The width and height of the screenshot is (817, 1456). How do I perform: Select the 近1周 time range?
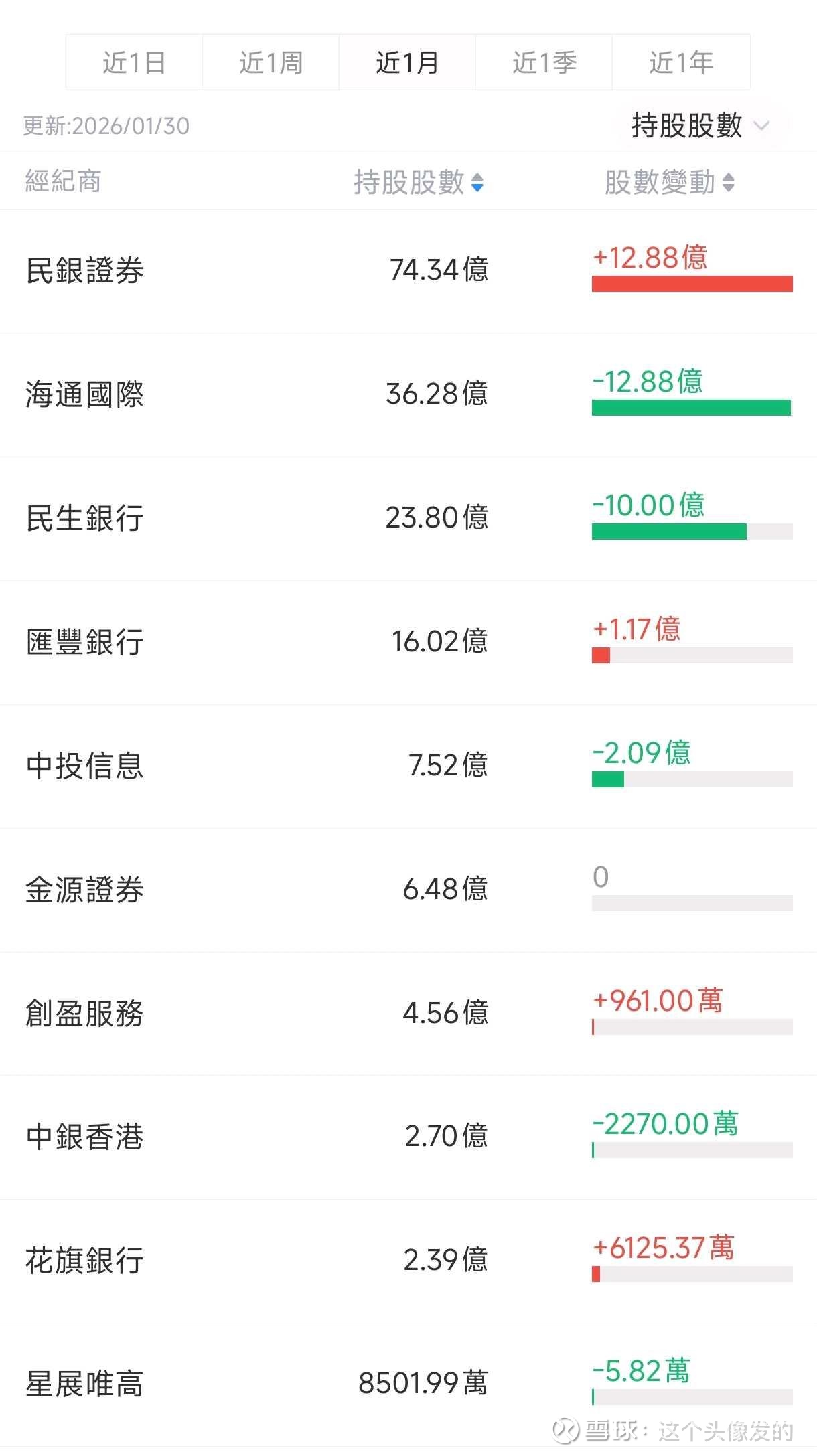coord(271,62)
